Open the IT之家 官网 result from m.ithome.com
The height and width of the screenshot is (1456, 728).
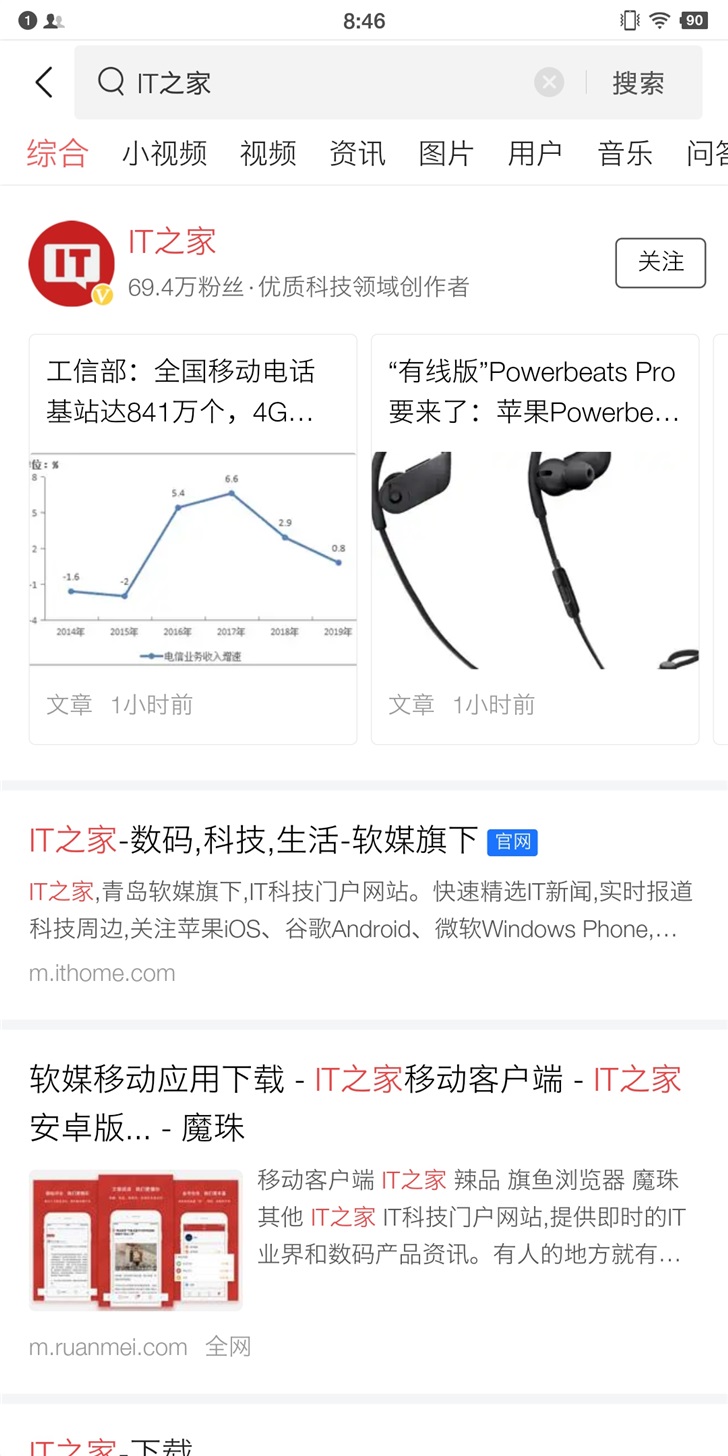253,841
